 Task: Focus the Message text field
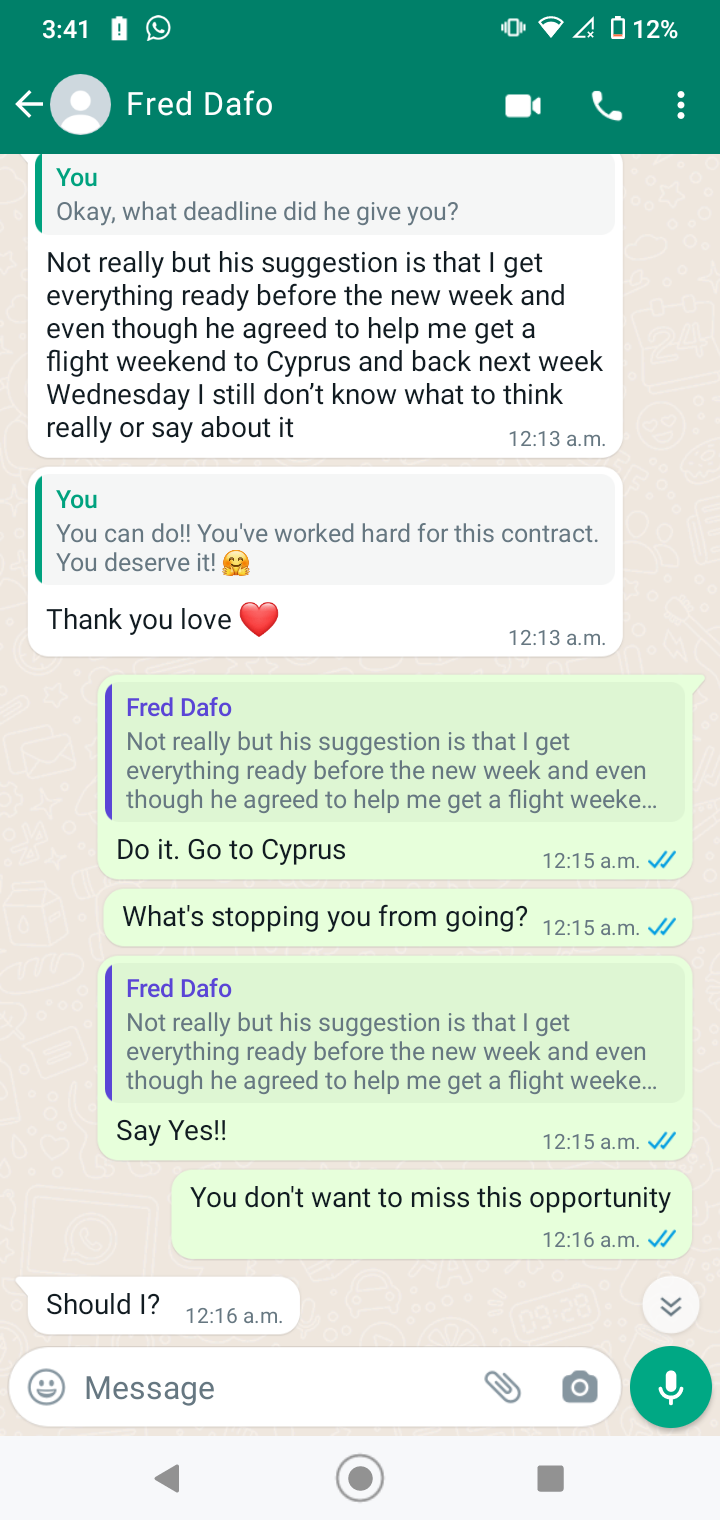pyautogui.click(x=275, y=1387)
